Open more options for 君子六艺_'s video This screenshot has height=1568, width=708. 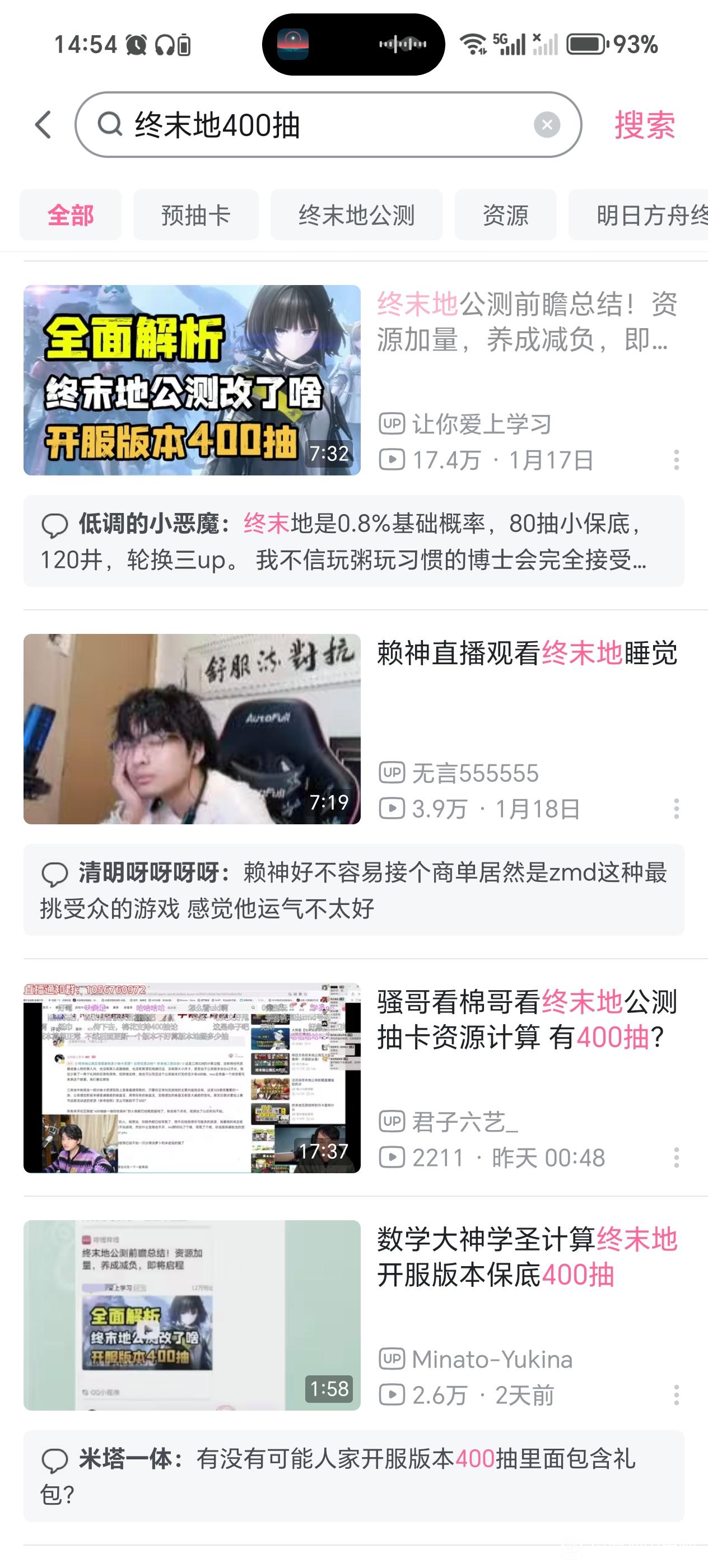tap(676, 1157)
